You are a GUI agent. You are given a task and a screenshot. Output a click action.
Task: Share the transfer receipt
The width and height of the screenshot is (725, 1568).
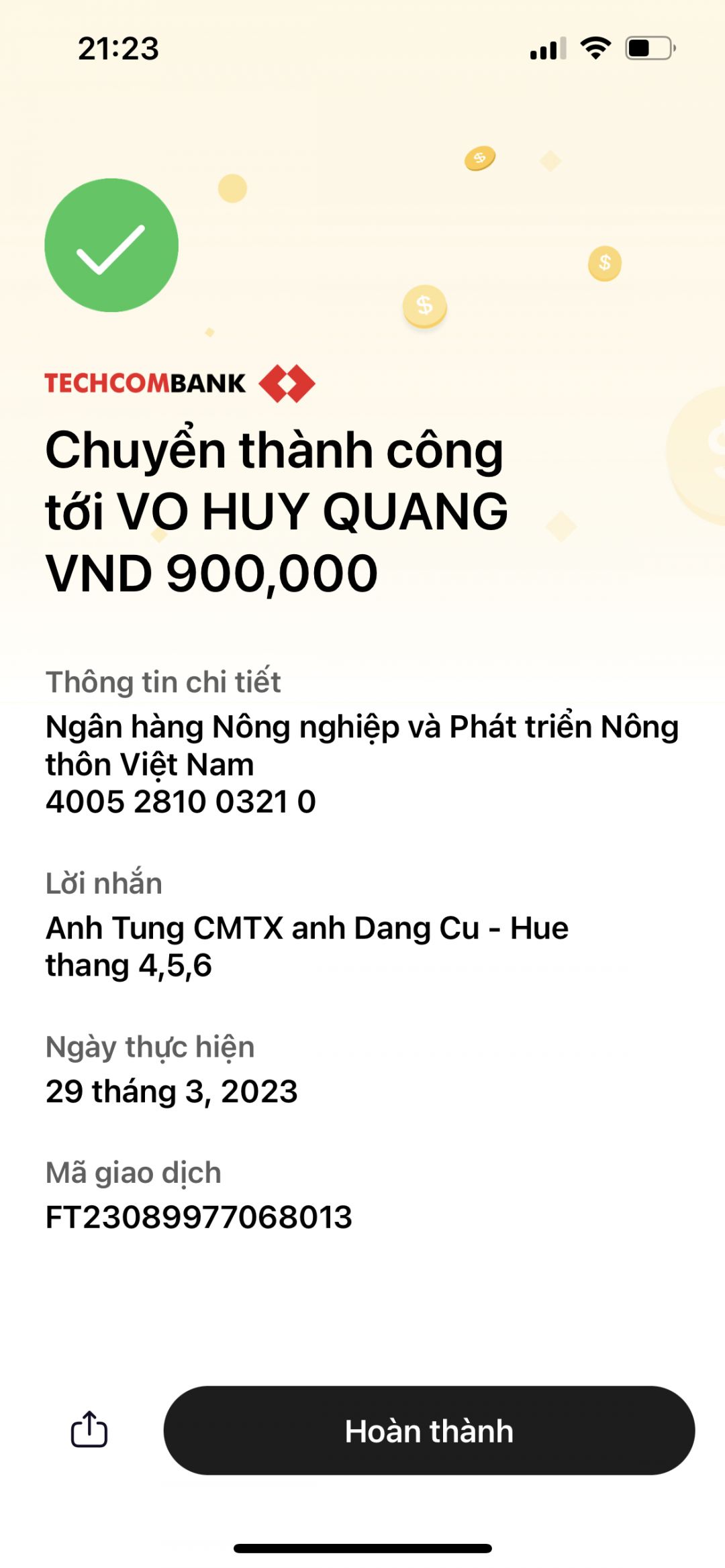[x=89, y=1430]
